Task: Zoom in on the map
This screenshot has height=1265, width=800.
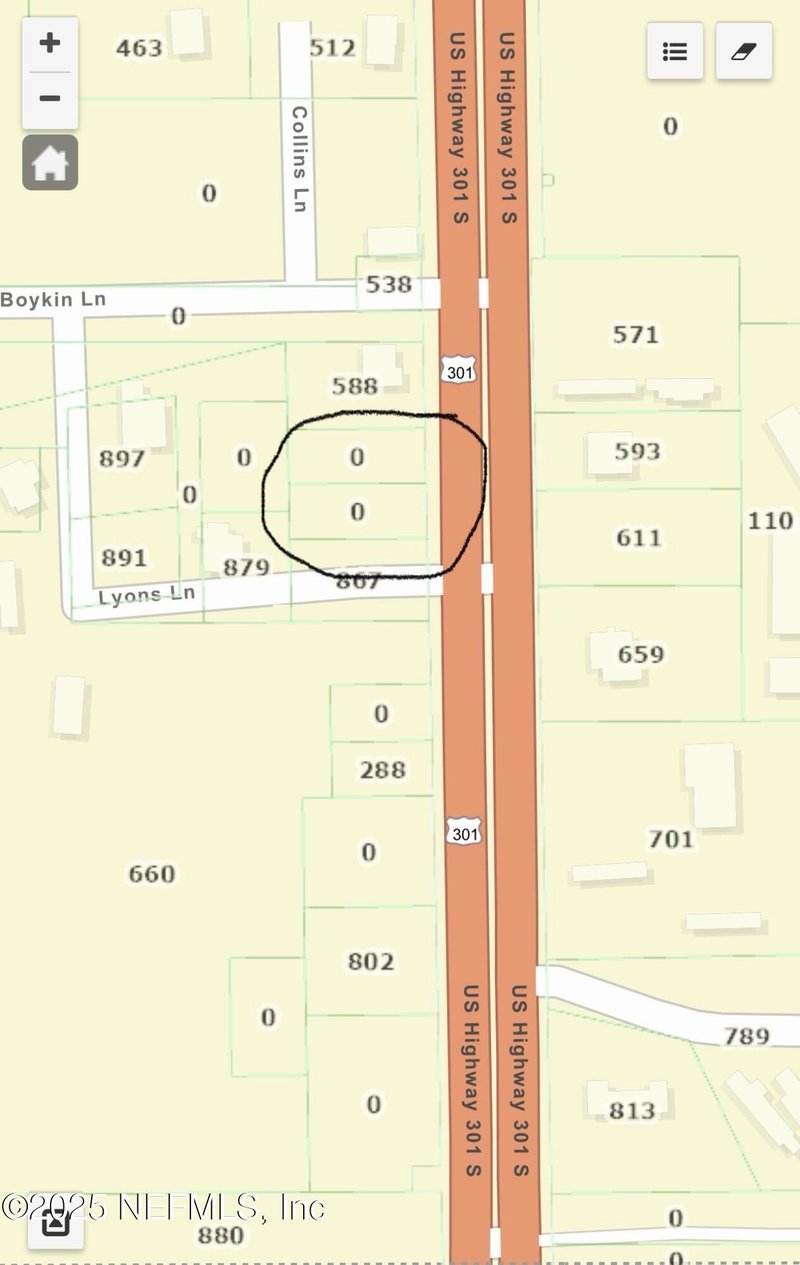Action: (50, 43)
